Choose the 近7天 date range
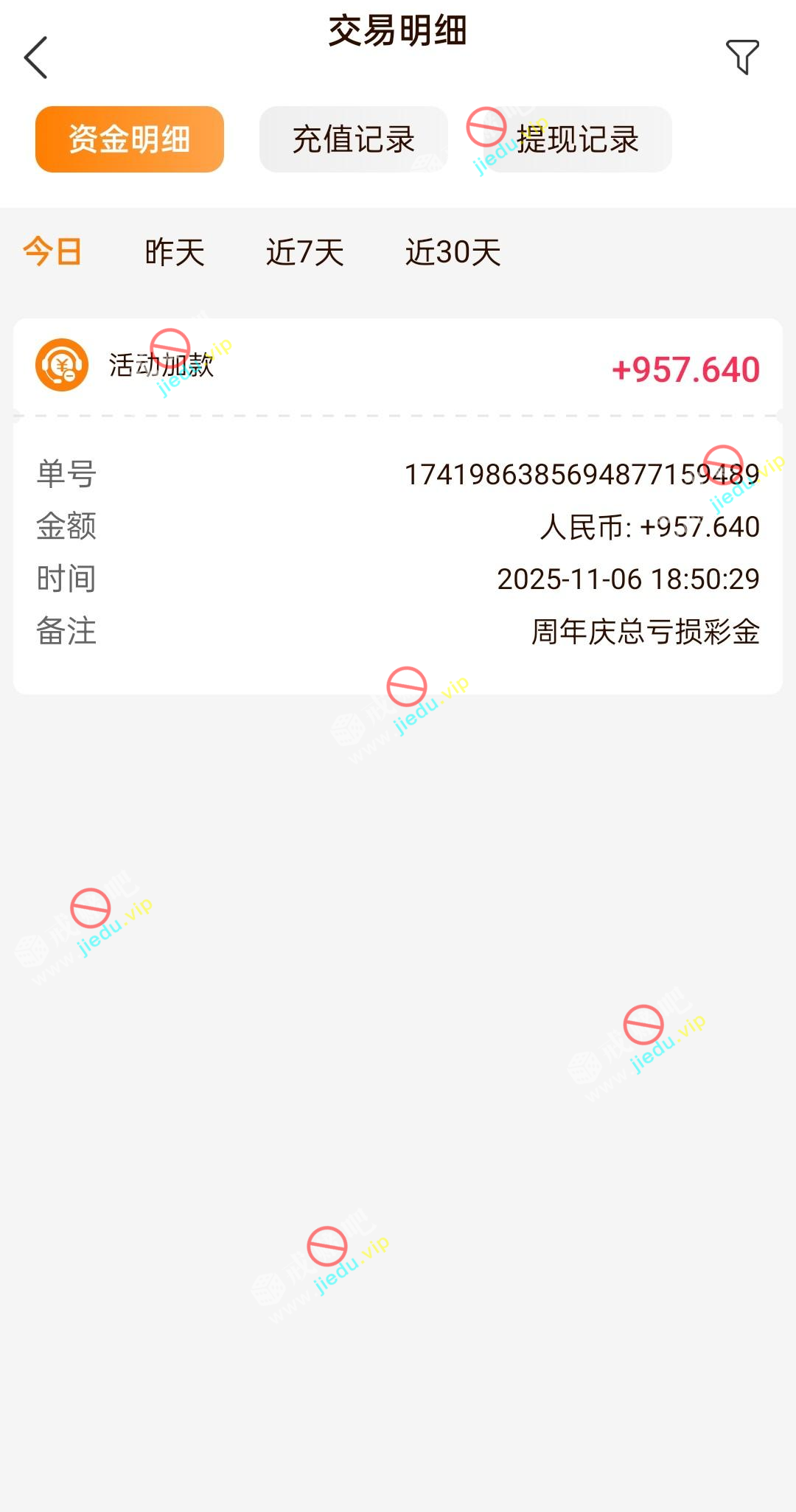This screenshot has height=1512, width=796. 305,252
